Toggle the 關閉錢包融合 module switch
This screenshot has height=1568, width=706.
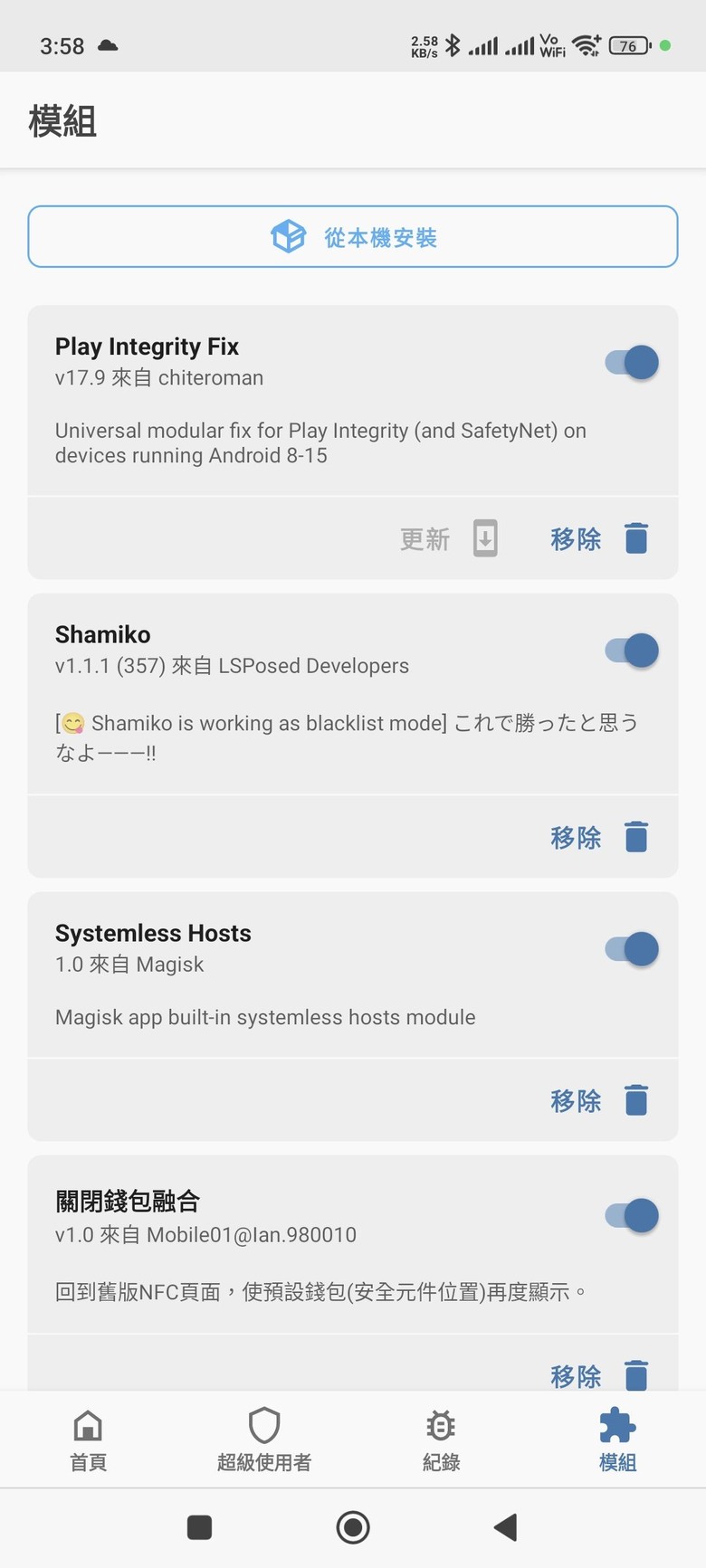click(x=632, y=1215)
